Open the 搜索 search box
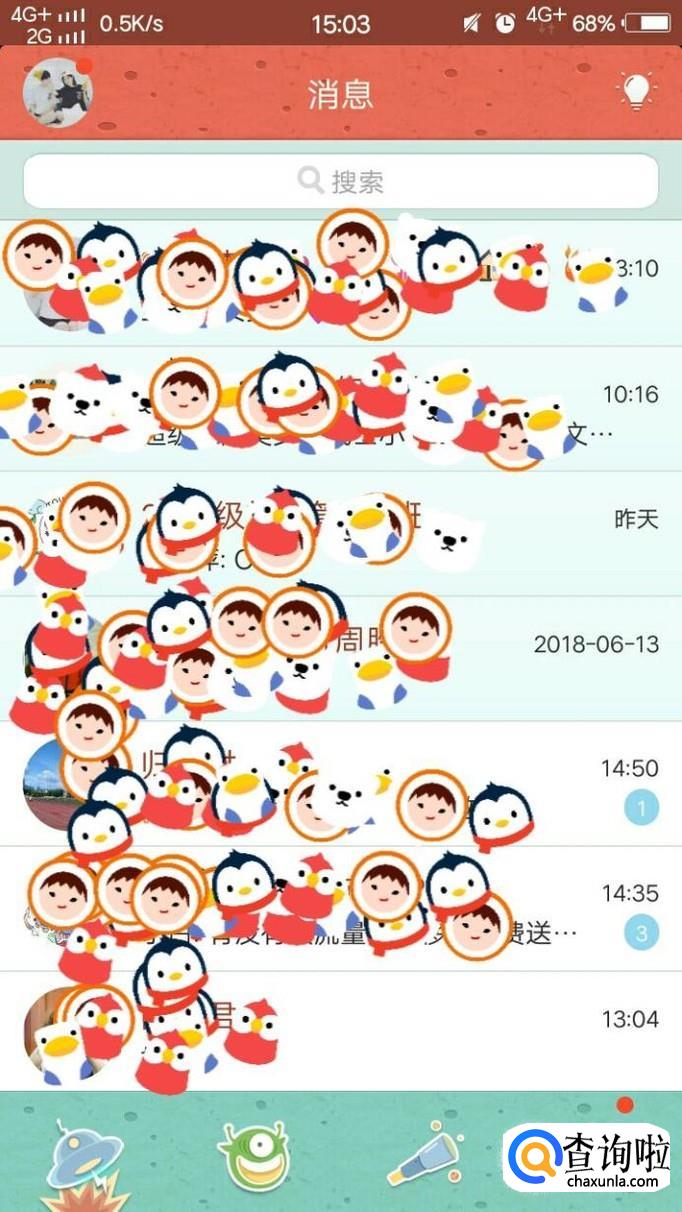This screenshot has height=1212, width=682. 340,181
